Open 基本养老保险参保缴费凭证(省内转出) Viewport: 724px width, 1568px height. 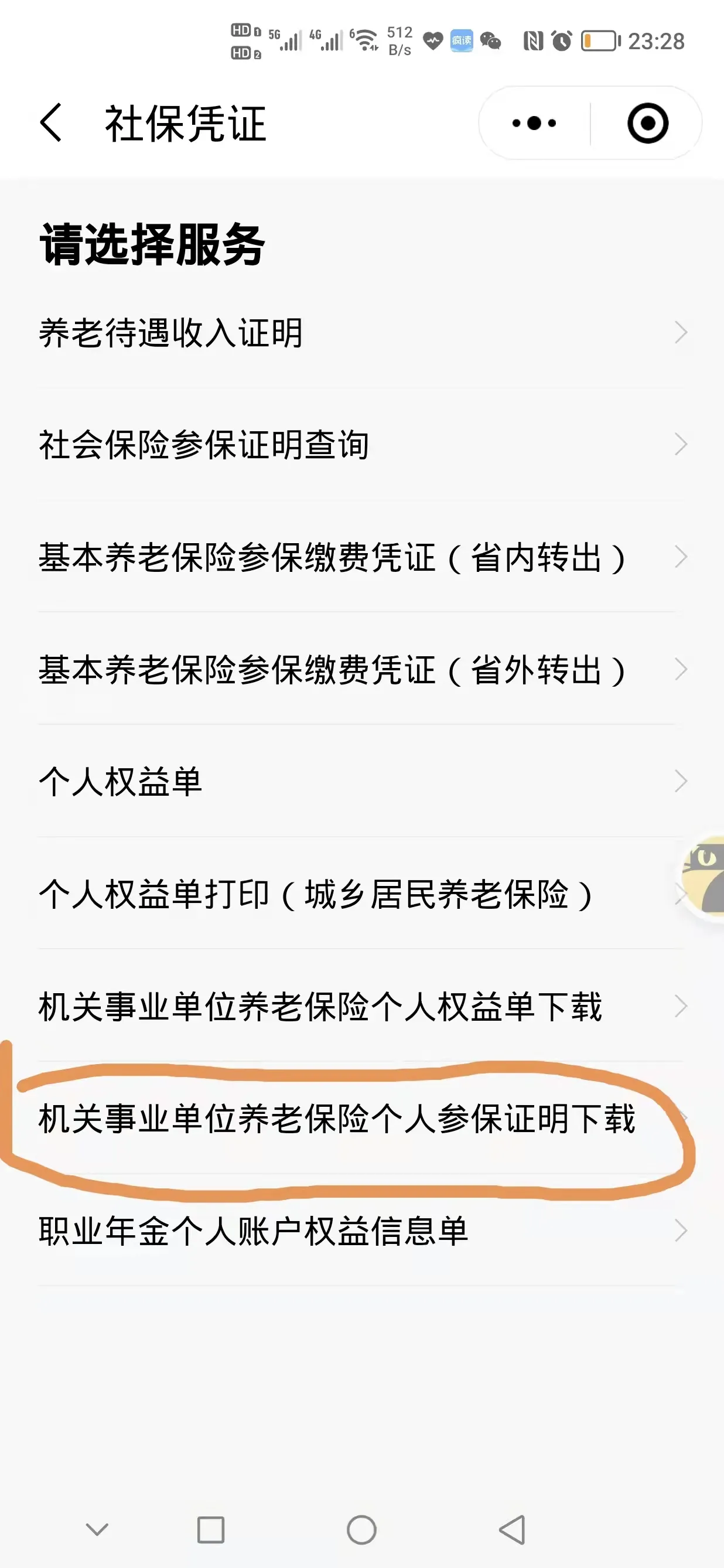coord(362,557)
